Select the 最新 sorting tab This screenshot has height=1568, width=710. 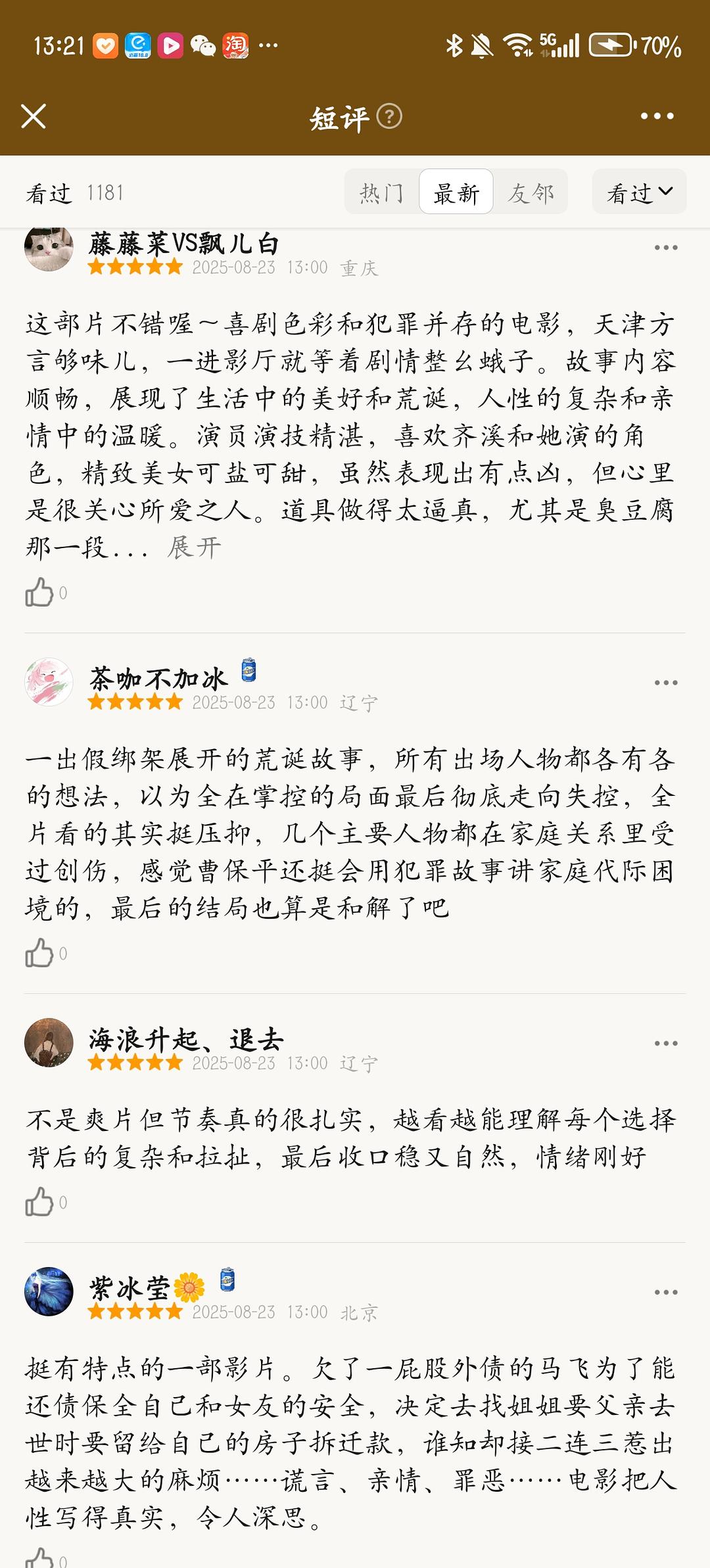point(456,191)
